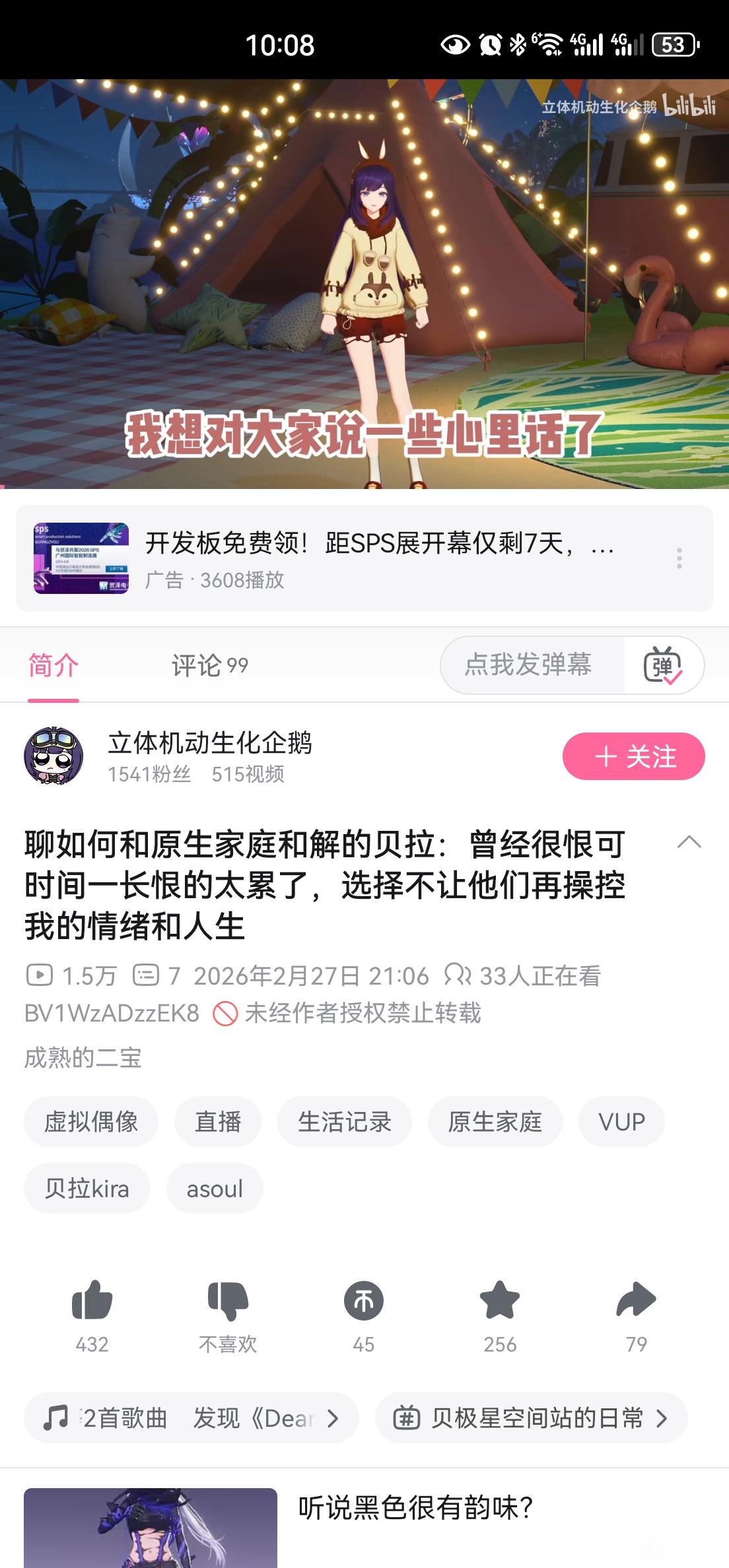Screen dimensions: 729x1568
Task: Open 贝极星空间站的日常 collection
Action: point(532,1418)
